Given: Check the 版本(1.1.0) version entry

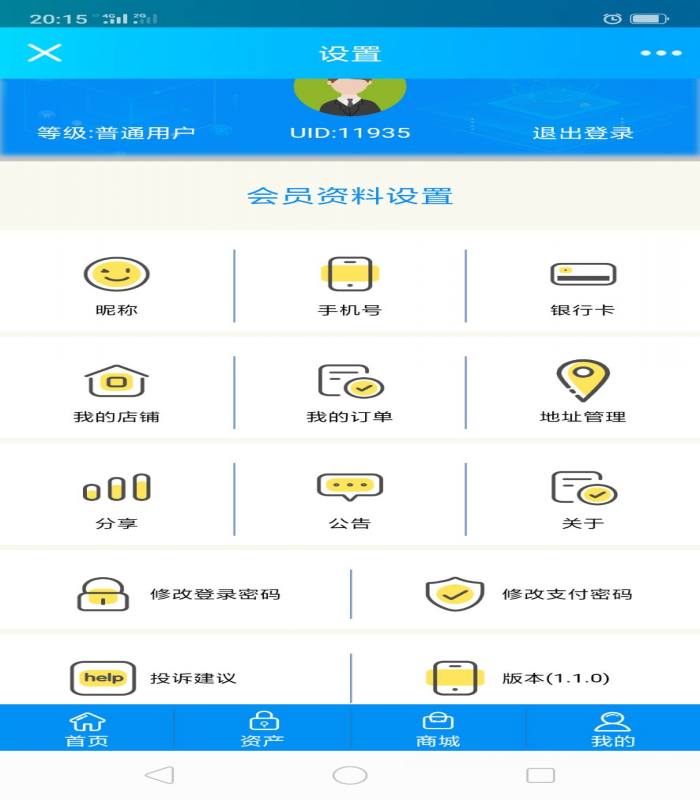Looking at the screenshot, I should click(520, 678).
